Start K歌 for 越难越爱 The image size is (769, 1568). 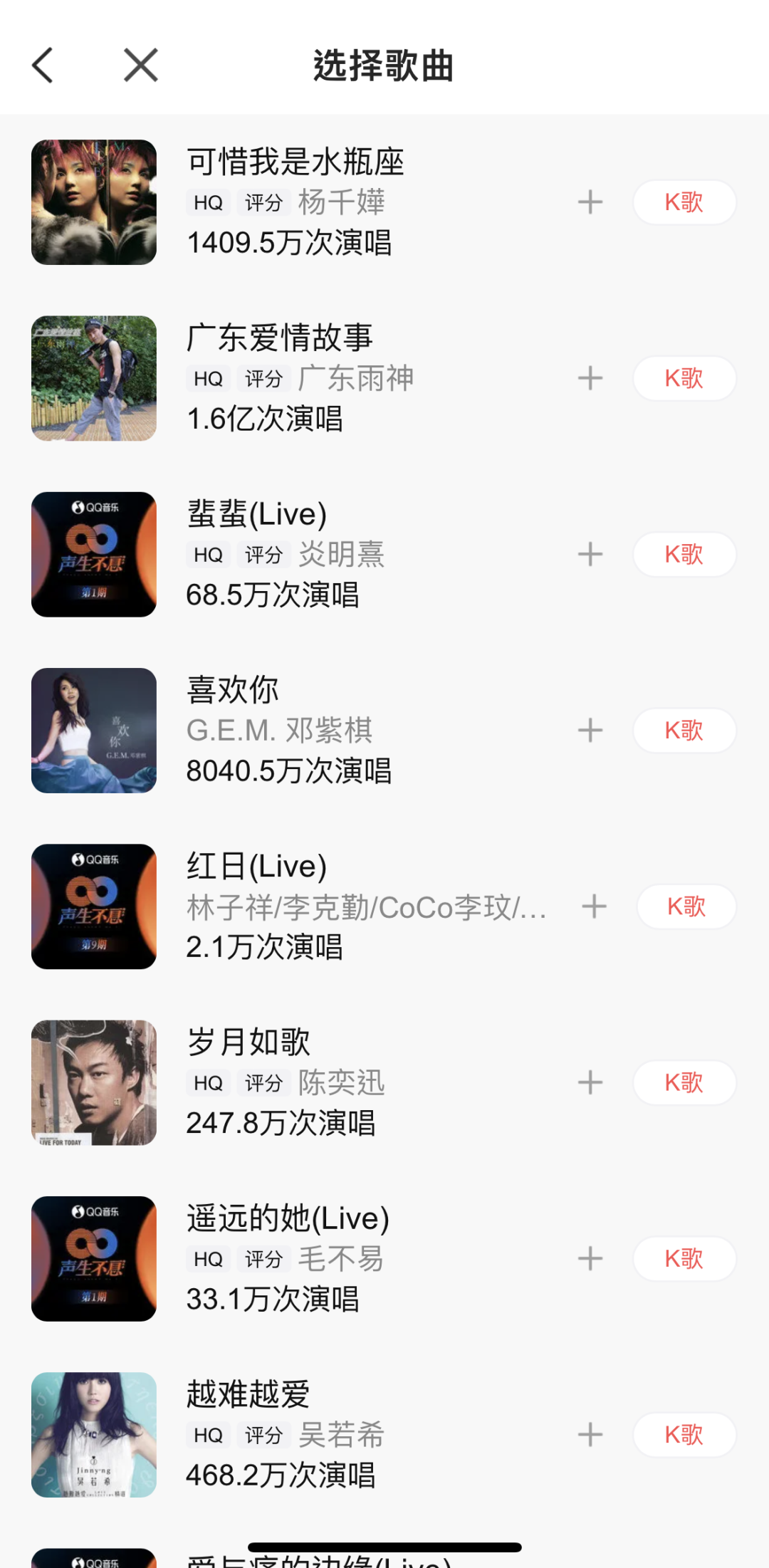684,1435
